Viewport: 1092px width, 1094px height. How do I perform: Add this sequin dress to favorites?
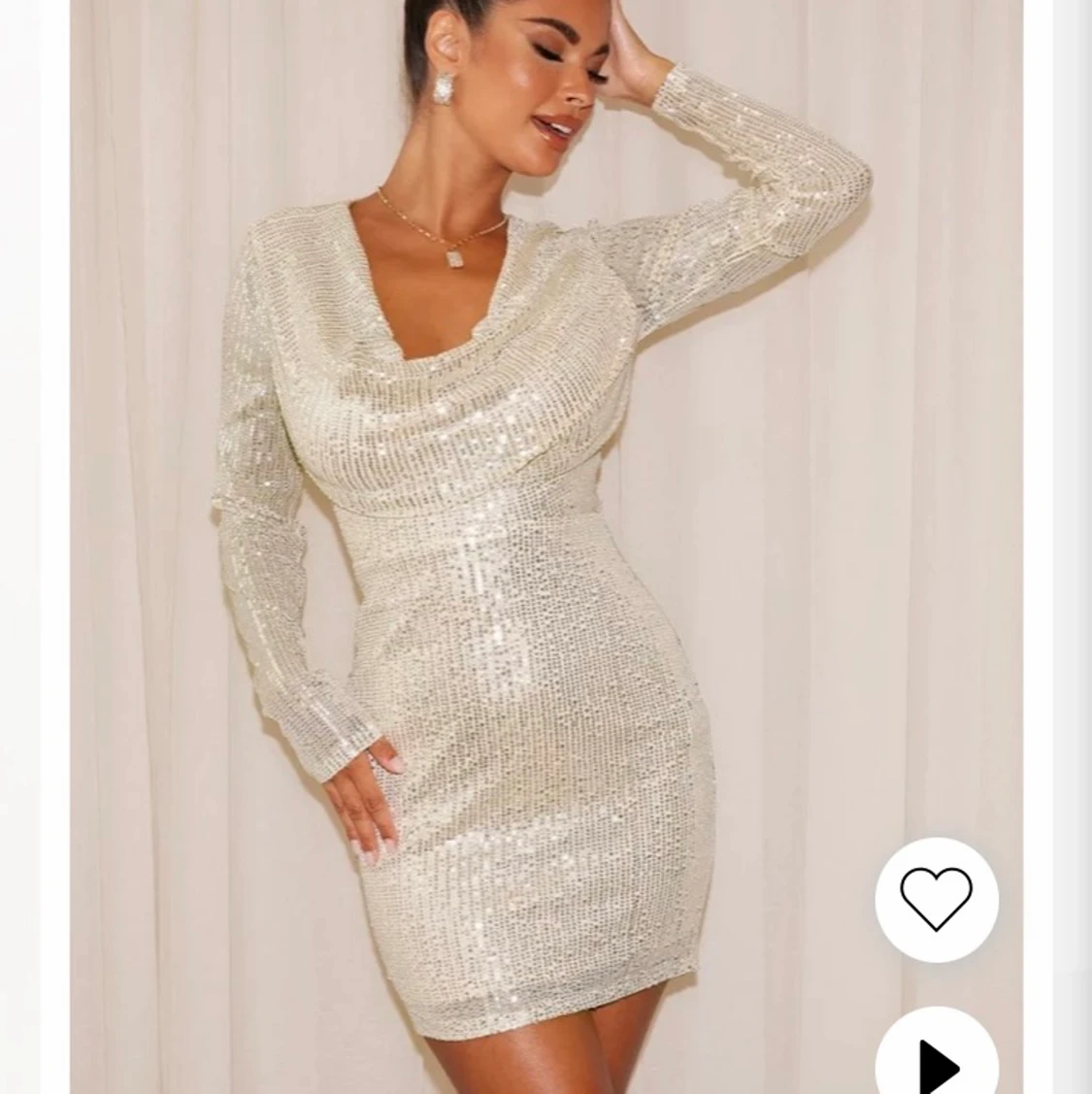coord(936,899)
